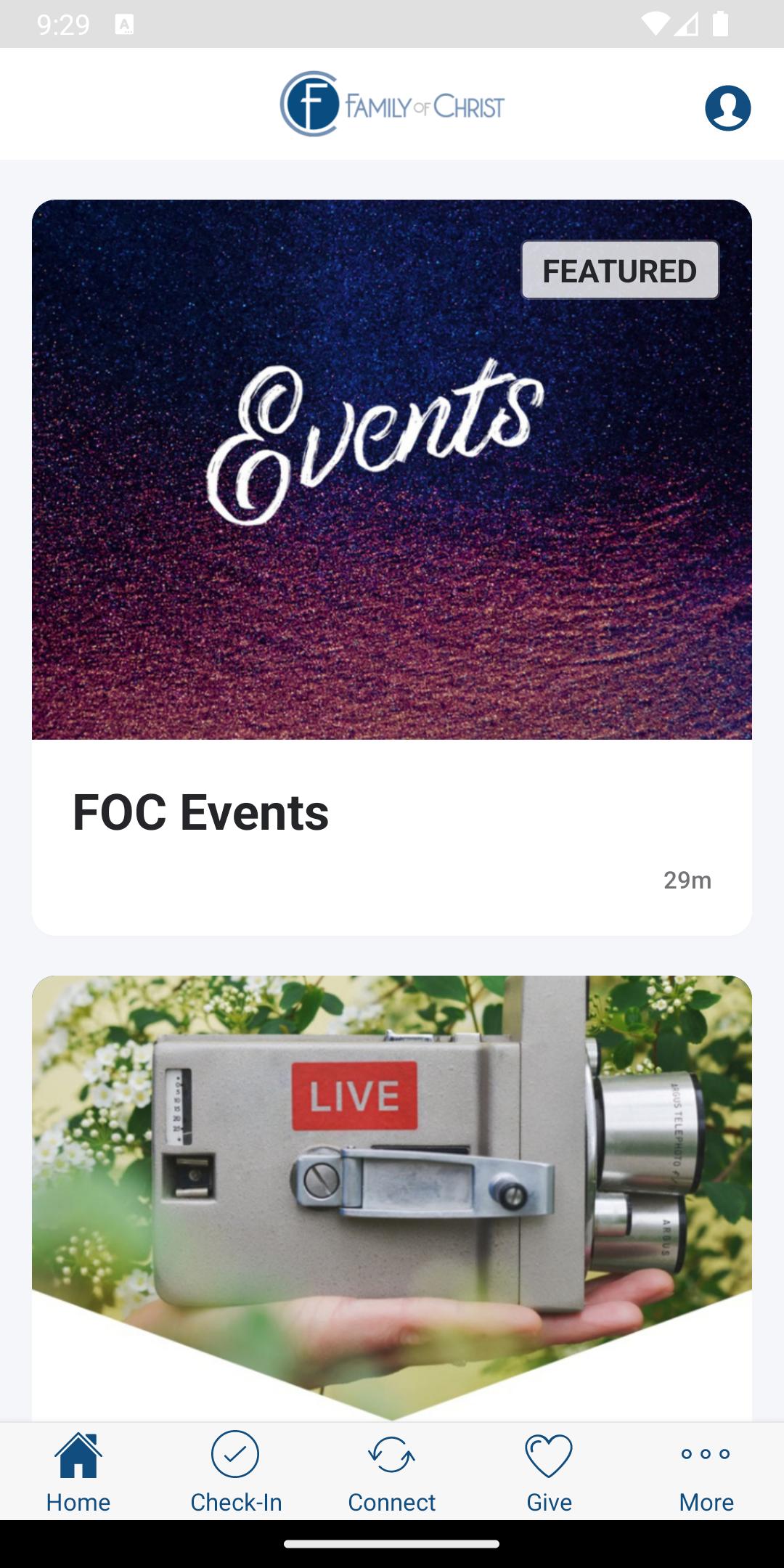Open the Give tab
The height and width of the screenshot is (1568, 784).
(x=549, y=1471)
